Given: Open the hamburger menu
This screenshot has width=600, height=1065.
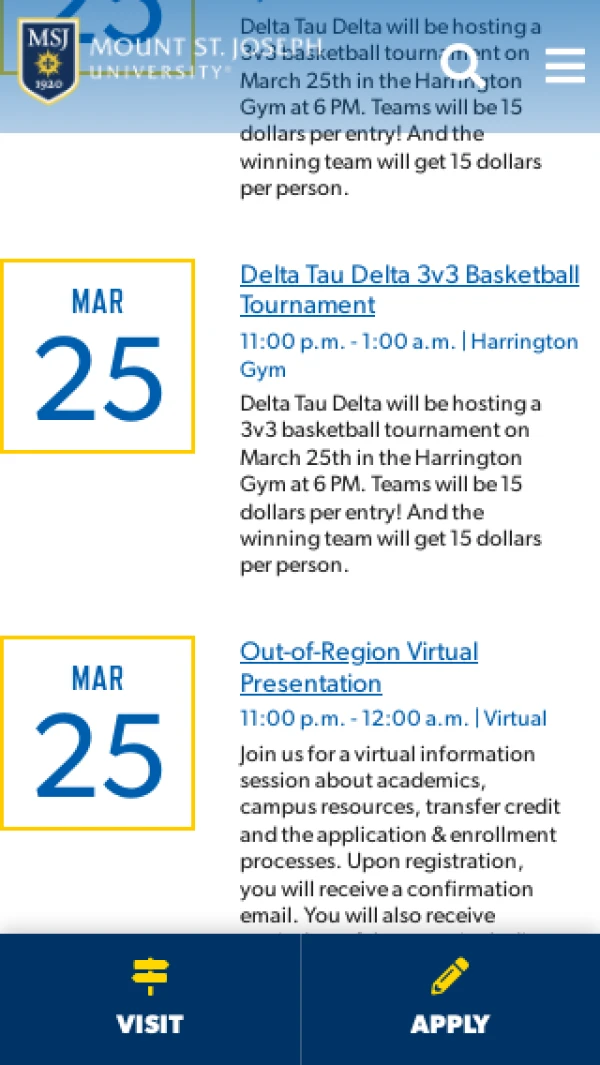Looking at the screenshot, I should [565, 66].
